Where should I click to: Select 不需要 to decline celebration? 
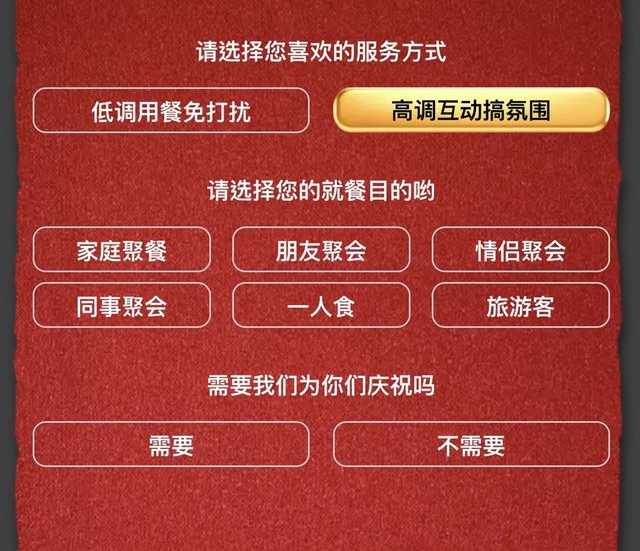coord(471,444)
